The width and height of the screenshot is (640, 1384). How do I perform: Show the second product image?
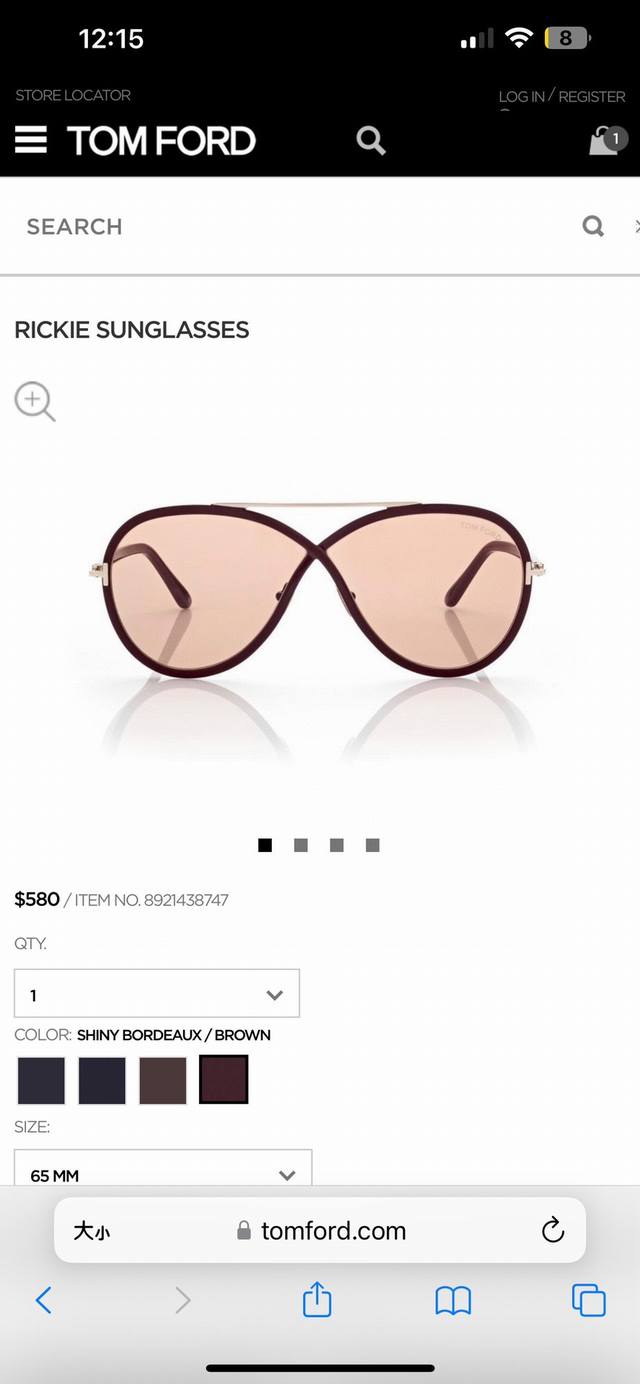[301, 846]
